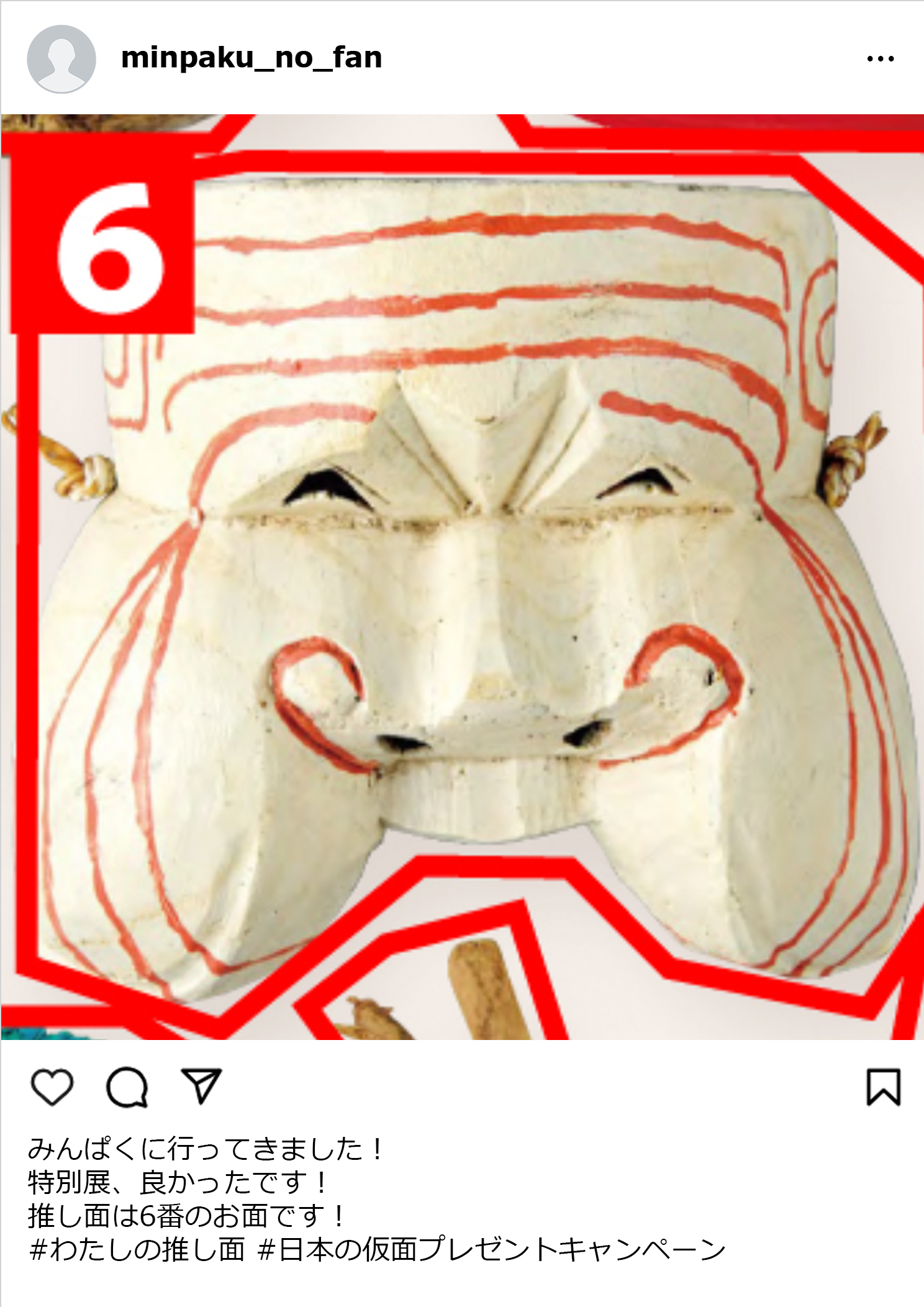Open the post's three-dot overflow menu
The width and height of the screenshot is (924, 1307).
pyautogui.click(x=880, y=59)
